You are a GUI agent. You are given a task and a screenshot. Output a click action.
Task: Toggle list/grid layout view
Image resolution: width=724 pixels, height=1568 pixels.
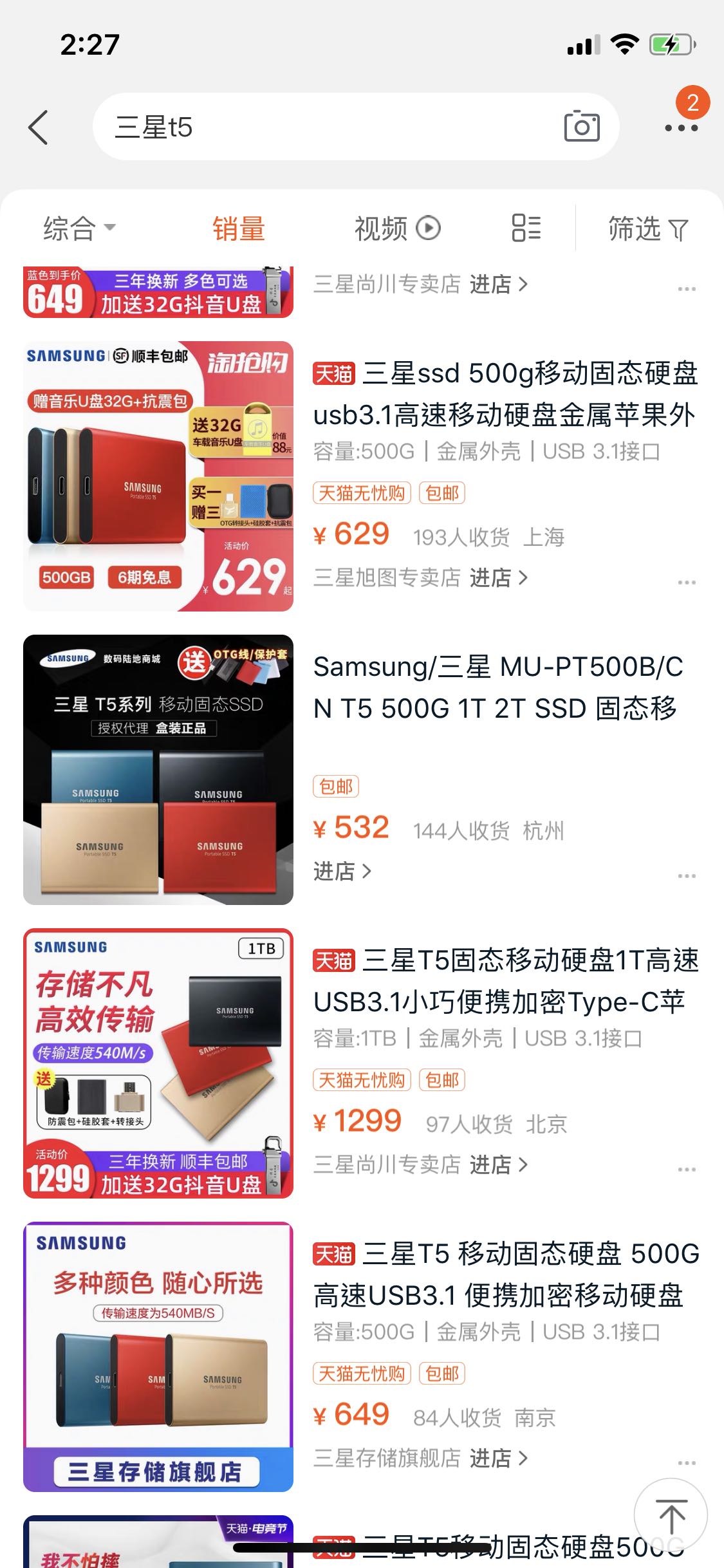(526, 228)
